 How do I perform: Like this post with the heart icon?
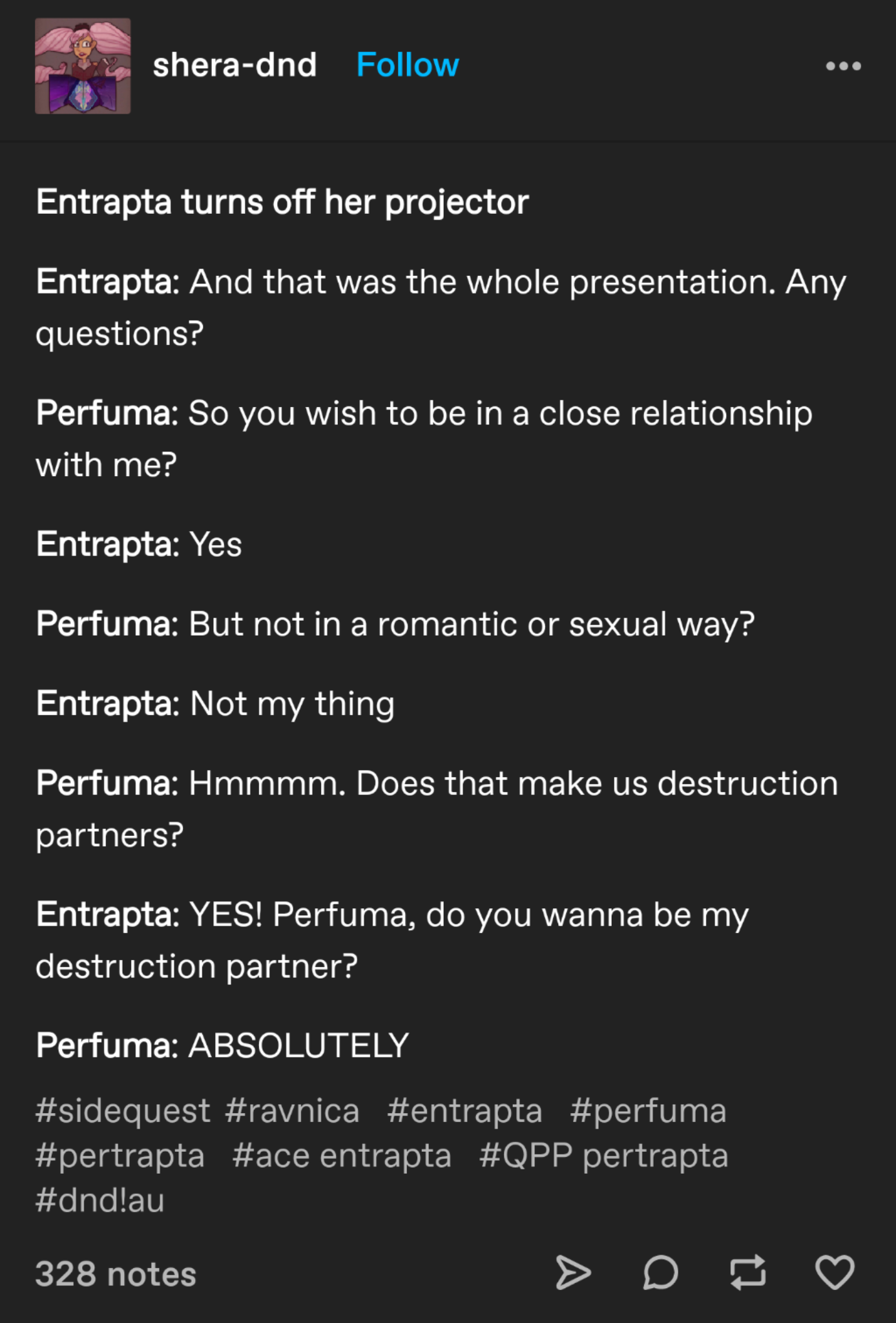835,1273
